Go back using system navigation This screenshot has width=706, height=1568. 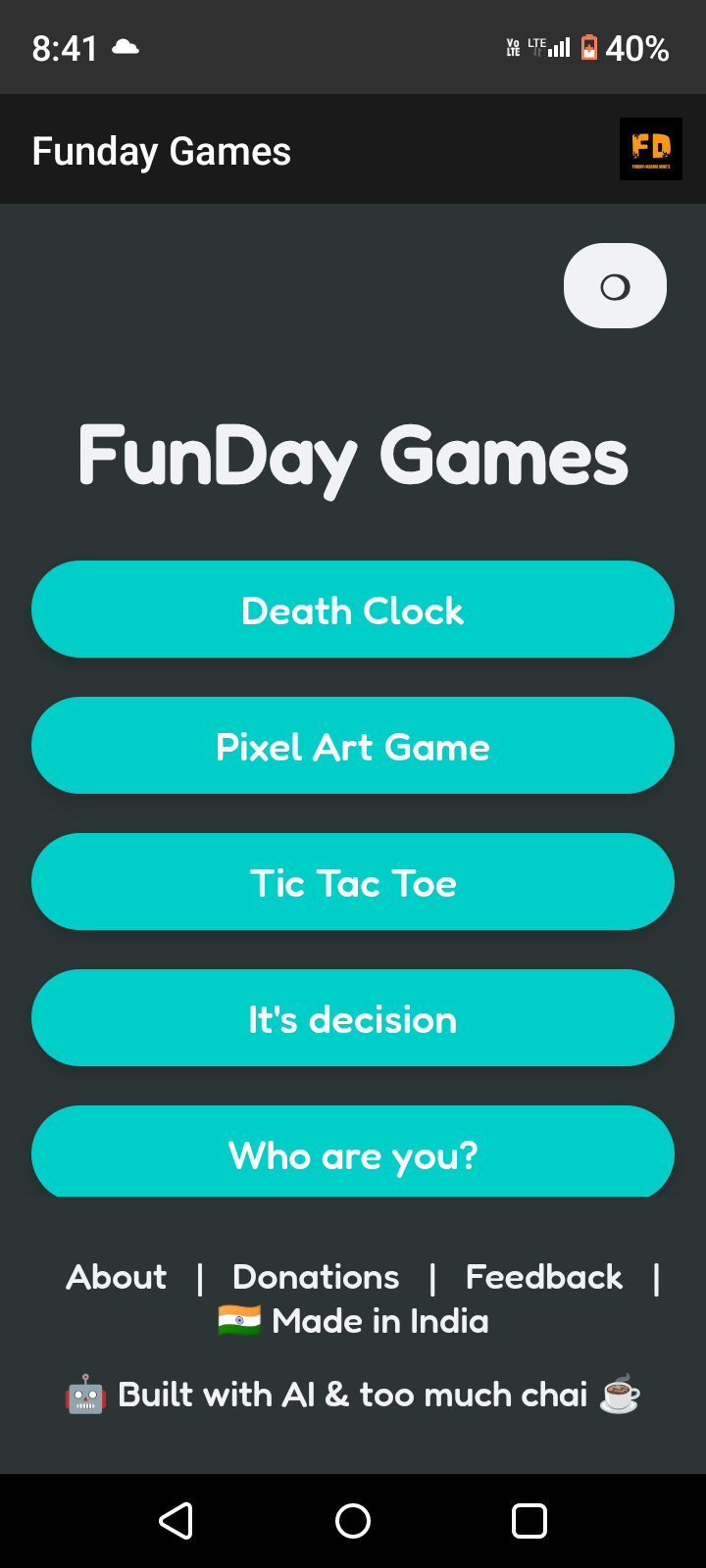tap(176, 1521)
